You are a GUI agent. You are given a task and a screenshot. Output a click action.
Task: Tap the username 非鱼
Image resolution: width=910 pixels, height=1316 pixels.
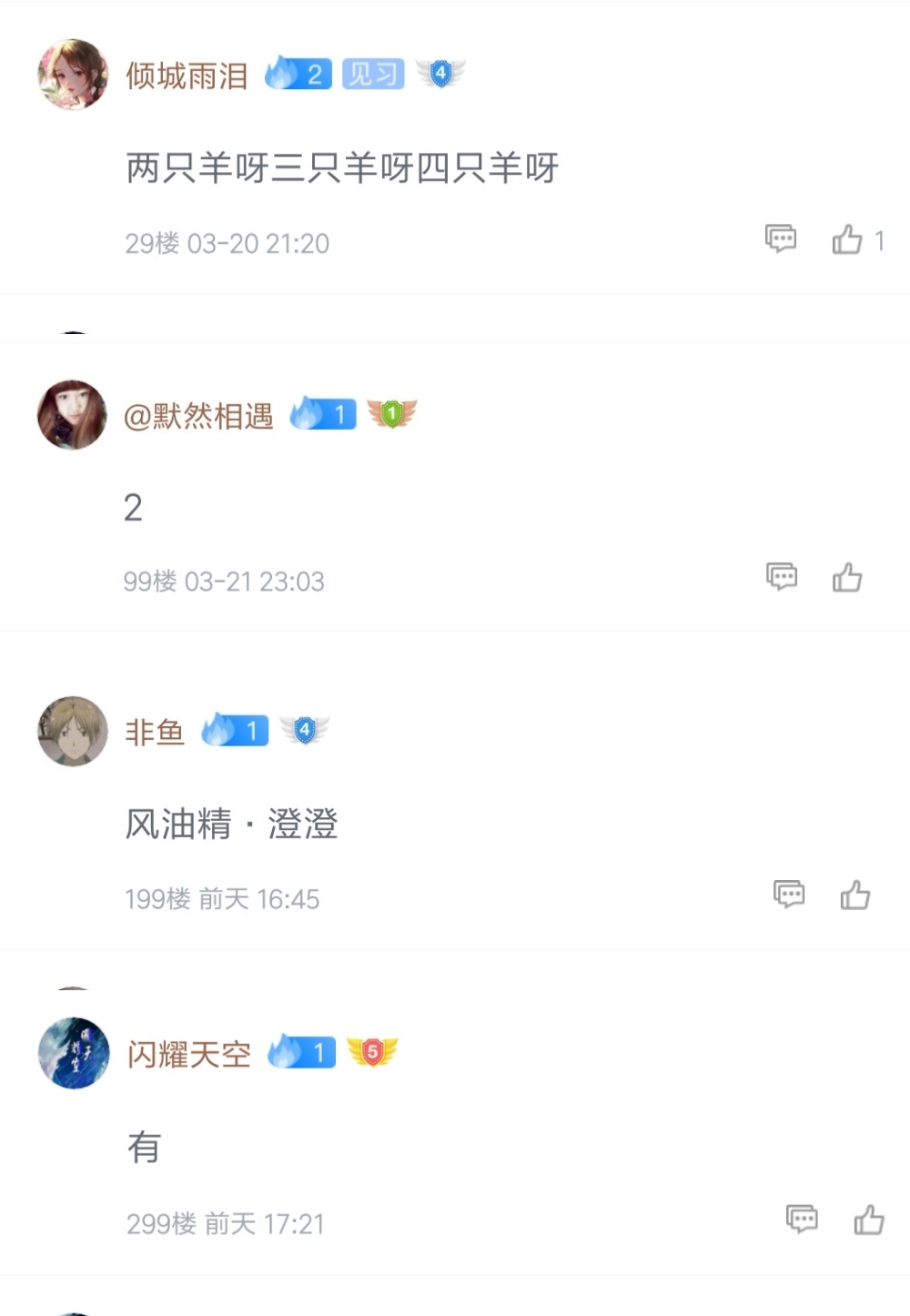pos(155,733)
